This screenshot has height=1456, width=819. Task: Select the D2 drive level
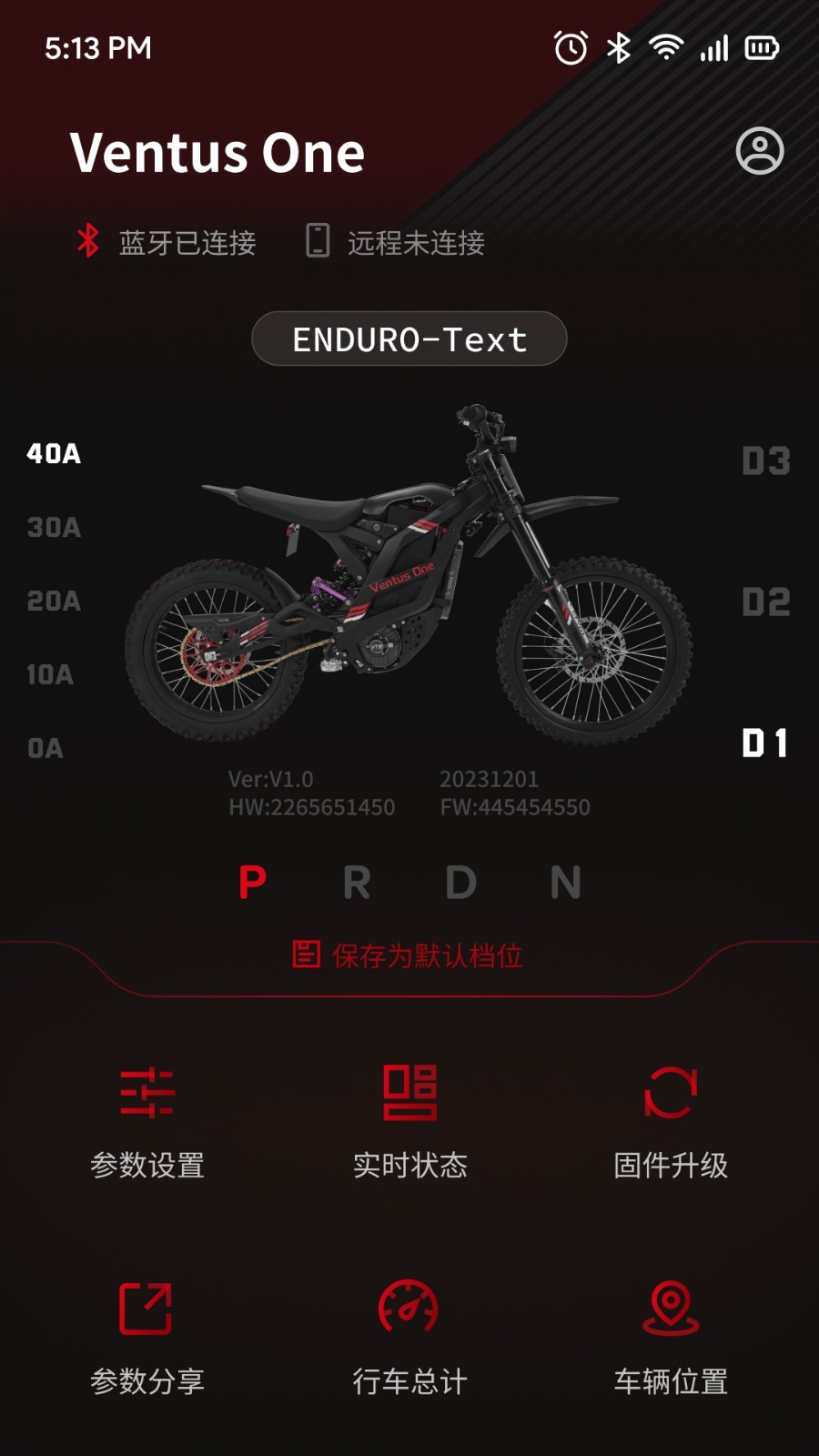coord(765,602)
